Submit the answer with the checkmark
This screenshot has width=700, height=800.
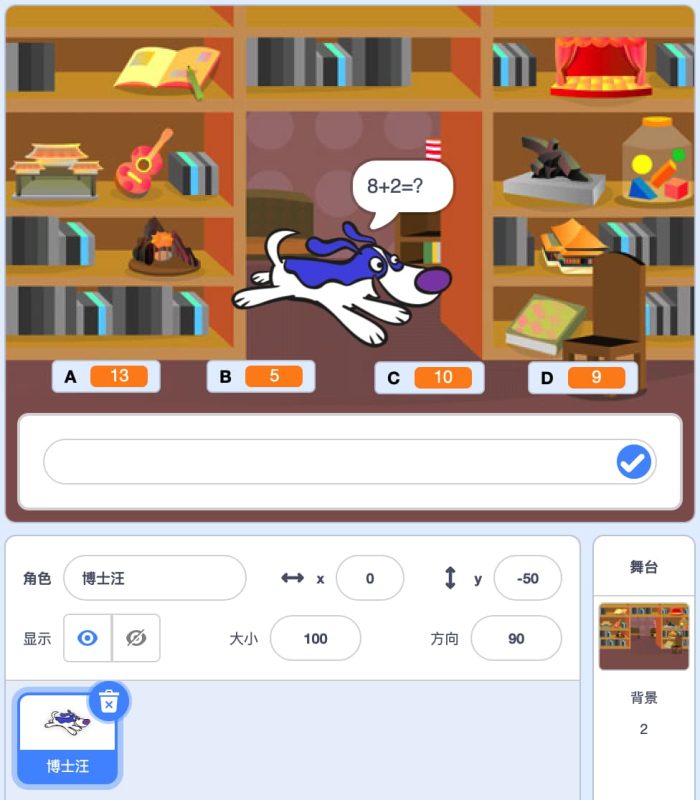pos(634,462)
